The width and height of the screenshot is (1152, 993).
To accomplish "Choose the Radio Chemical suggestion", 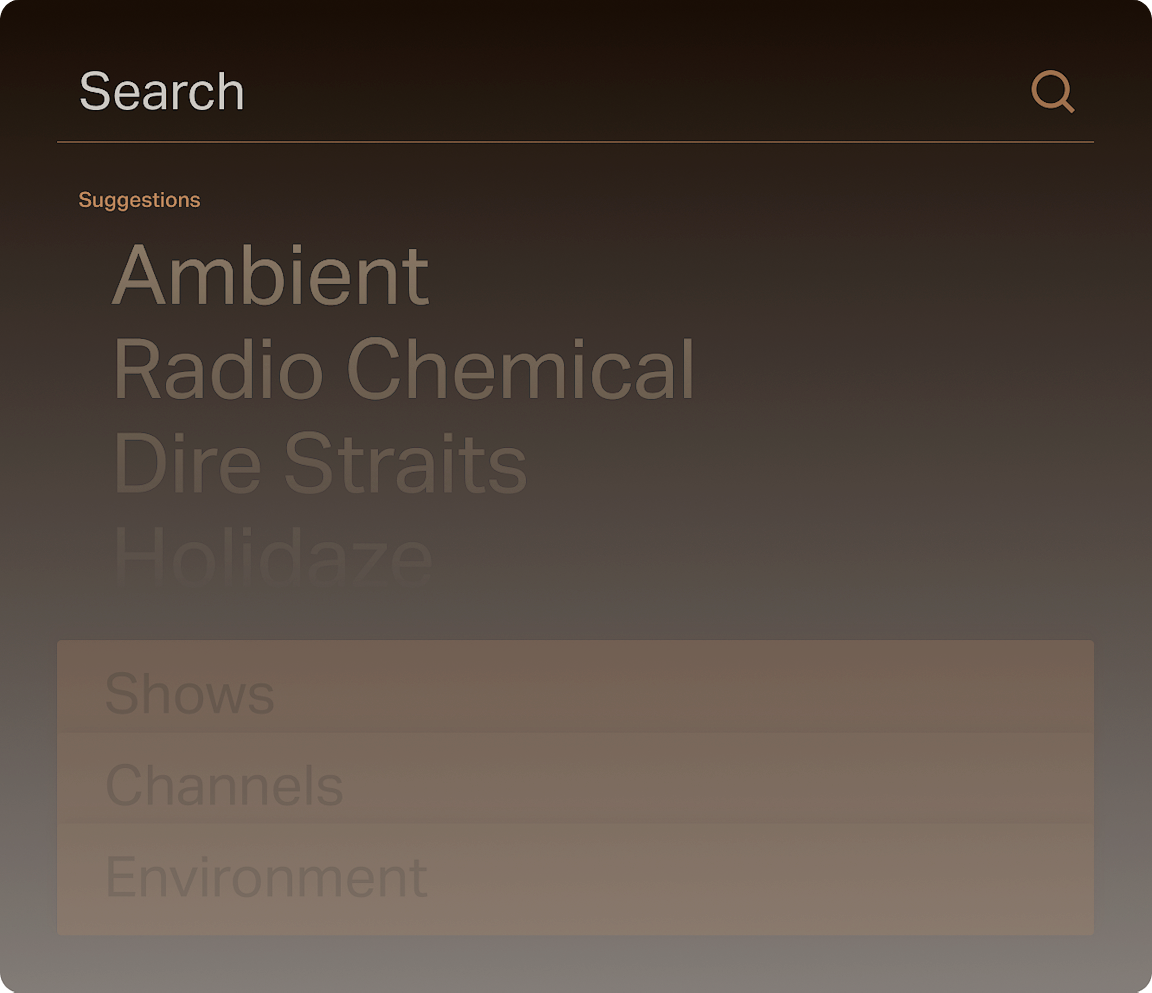I will 403,369.
